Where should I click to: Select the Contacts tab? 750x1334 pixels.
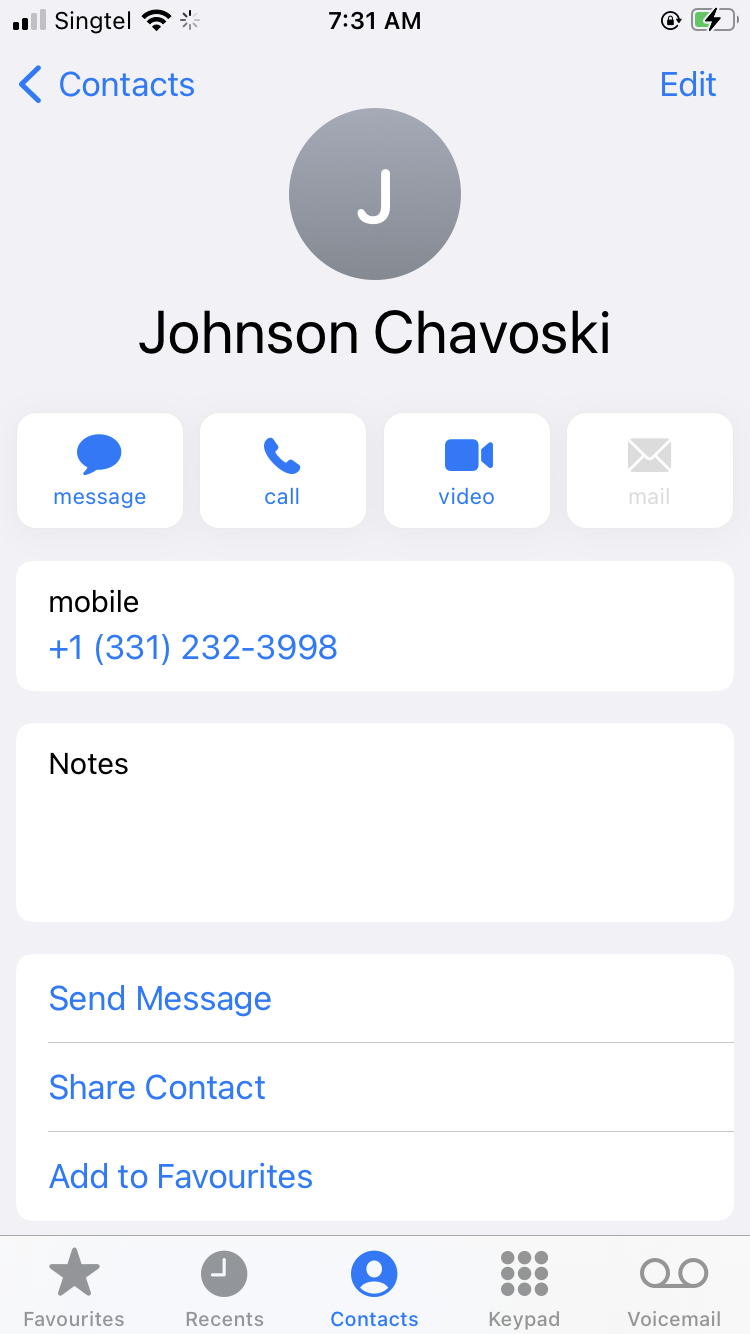tap(374, 1288)
